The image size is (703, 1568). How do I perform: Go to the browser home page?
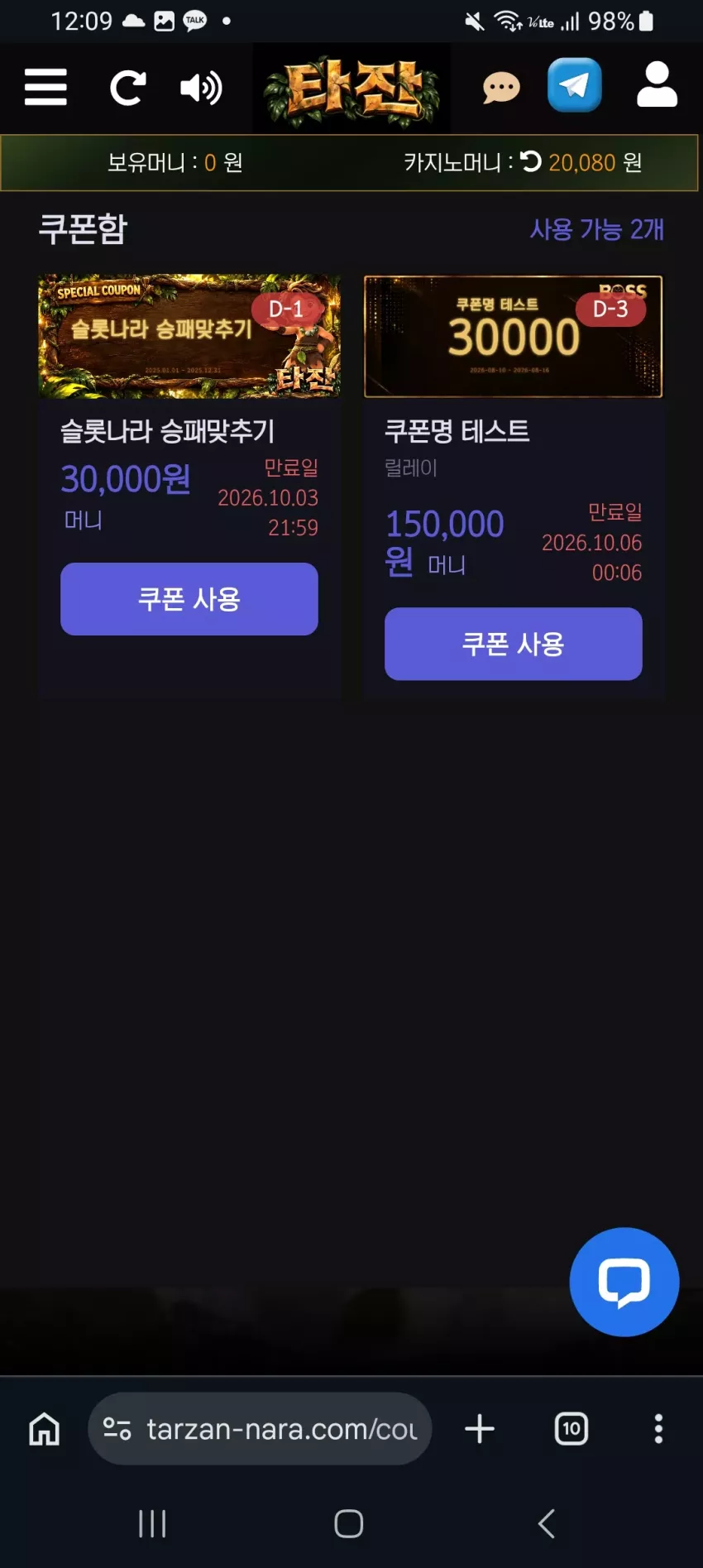(x=45, y=1429)
